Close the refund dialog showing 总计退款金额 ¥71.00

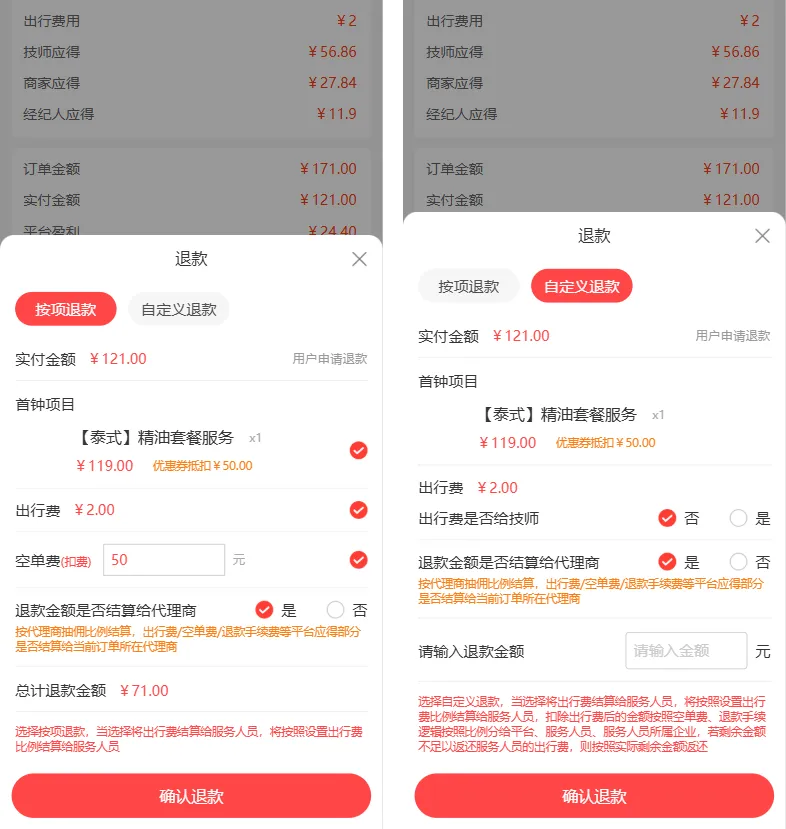click(x=359, y=259)
